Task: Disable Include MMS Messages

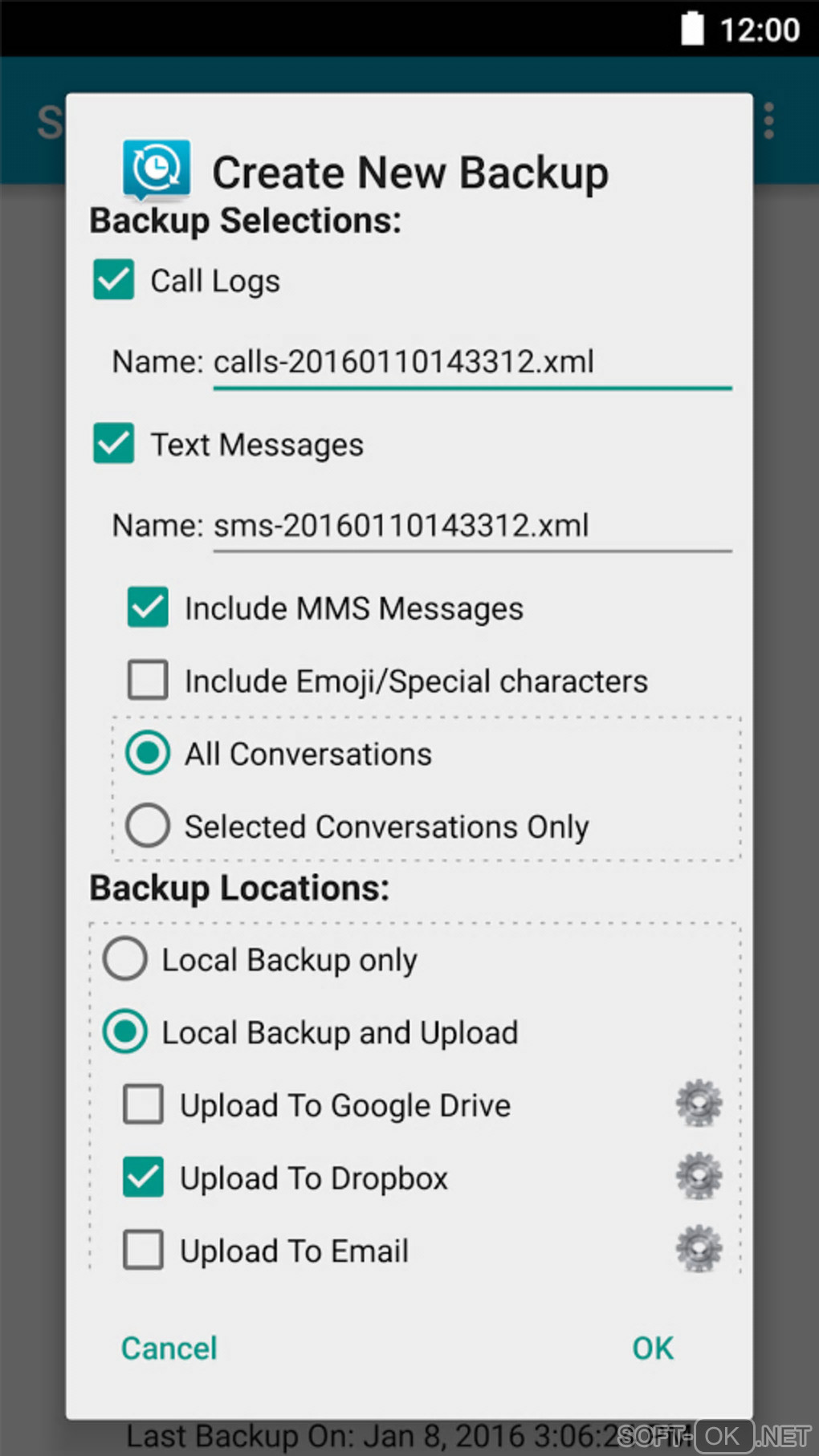Action: click(148, 608)
